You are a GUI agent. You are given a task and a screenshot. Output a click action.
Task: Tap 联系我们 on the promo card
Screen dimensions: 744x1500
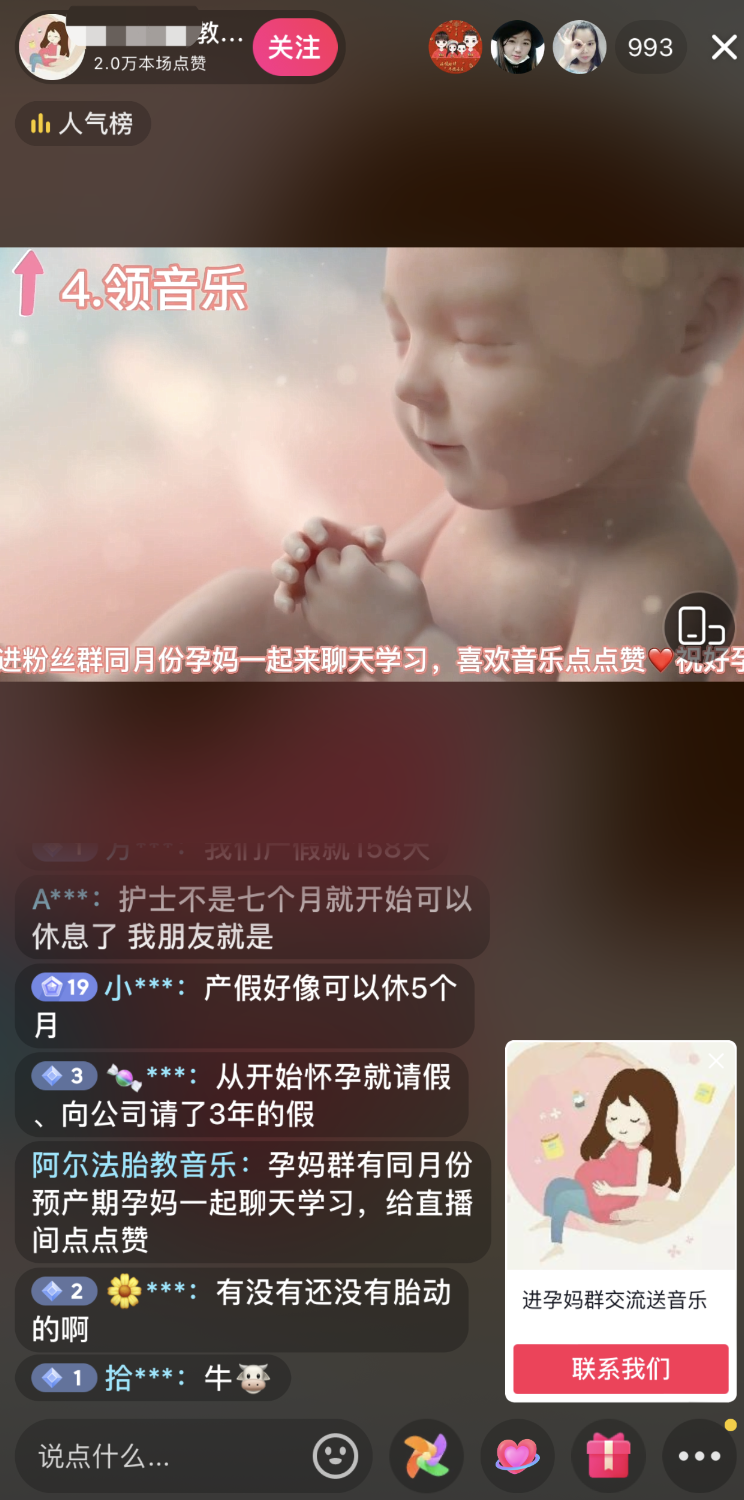pos(620,1369)
